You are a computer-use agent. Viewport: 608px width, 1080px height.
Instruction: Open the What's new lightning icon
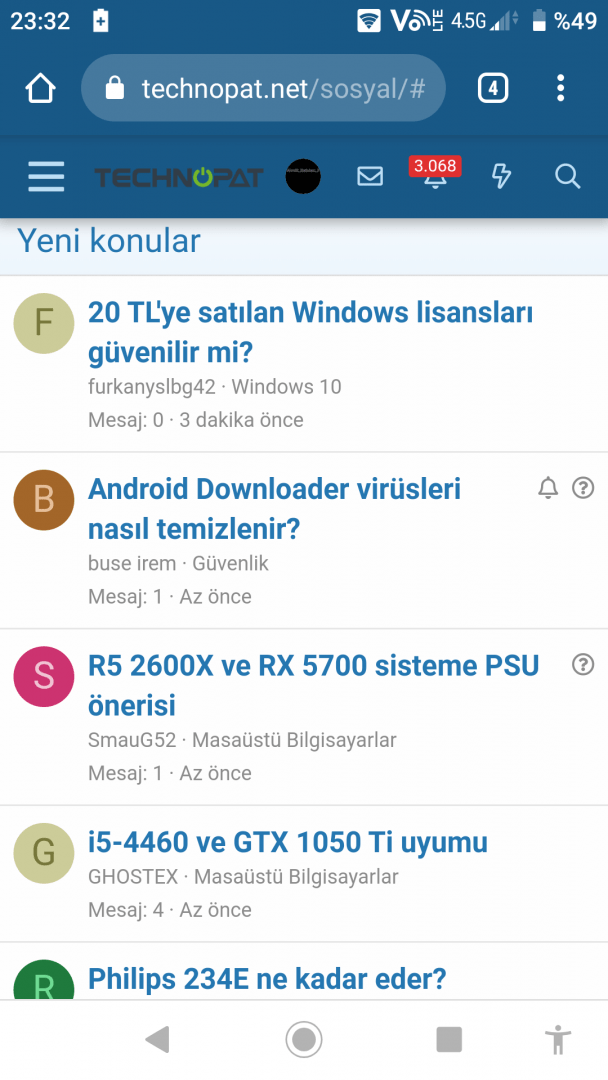[501, 177]
